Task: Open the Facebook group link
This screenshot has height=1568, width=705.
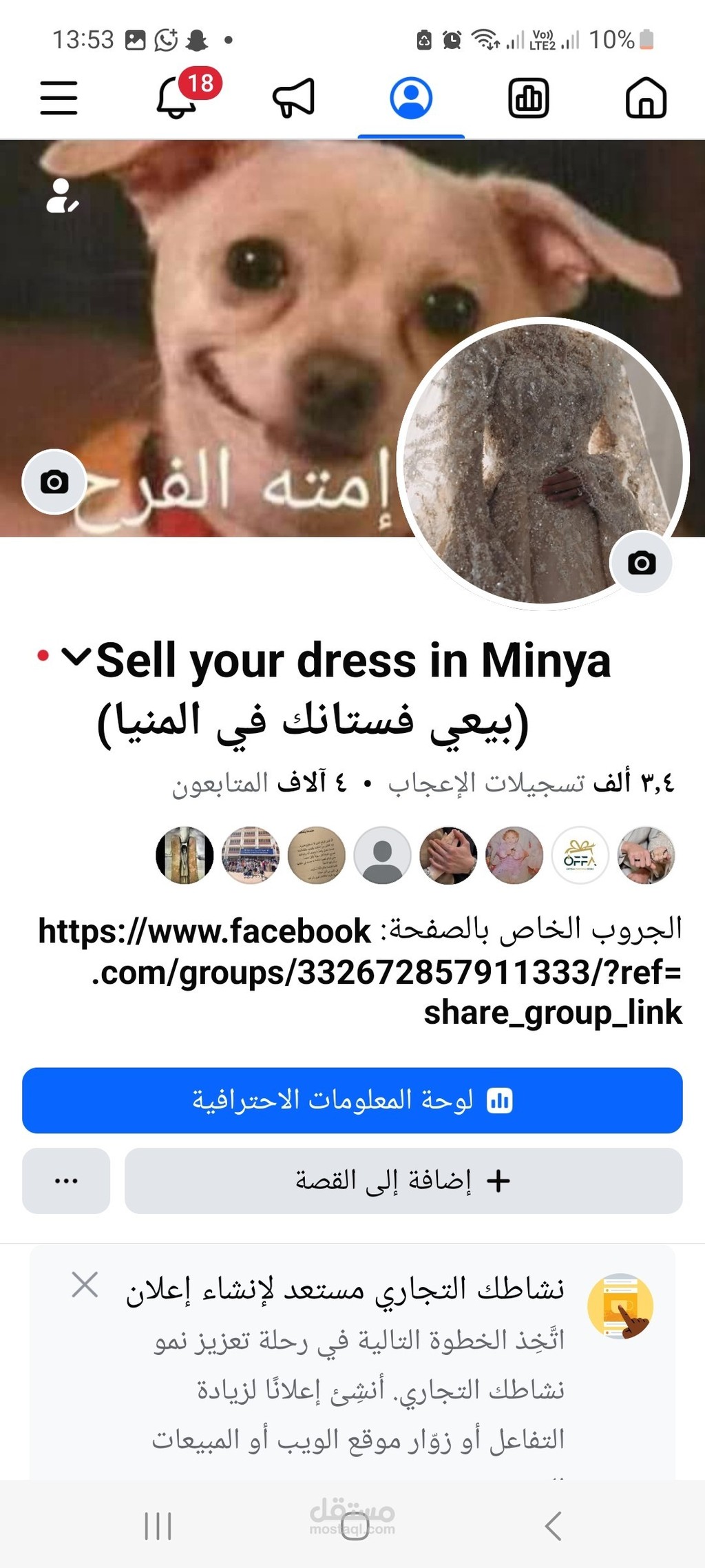Action: click(x=386, y=972)
